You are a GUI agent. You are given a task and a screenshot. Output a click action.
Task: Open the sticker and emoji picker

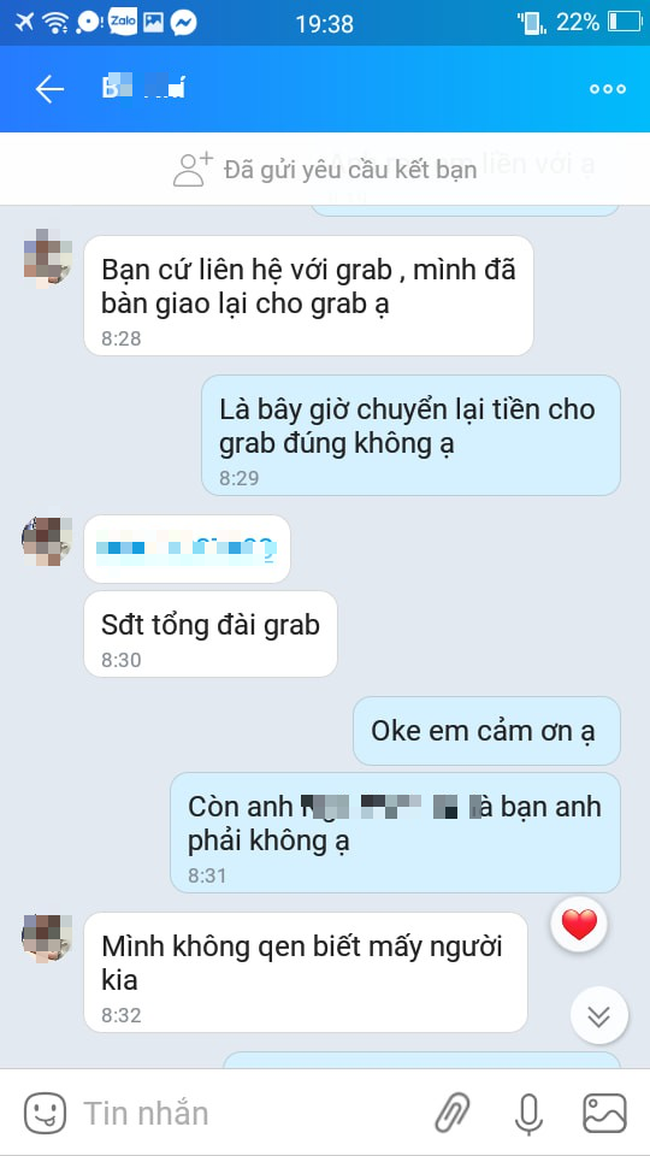(x=45, y=1112)
